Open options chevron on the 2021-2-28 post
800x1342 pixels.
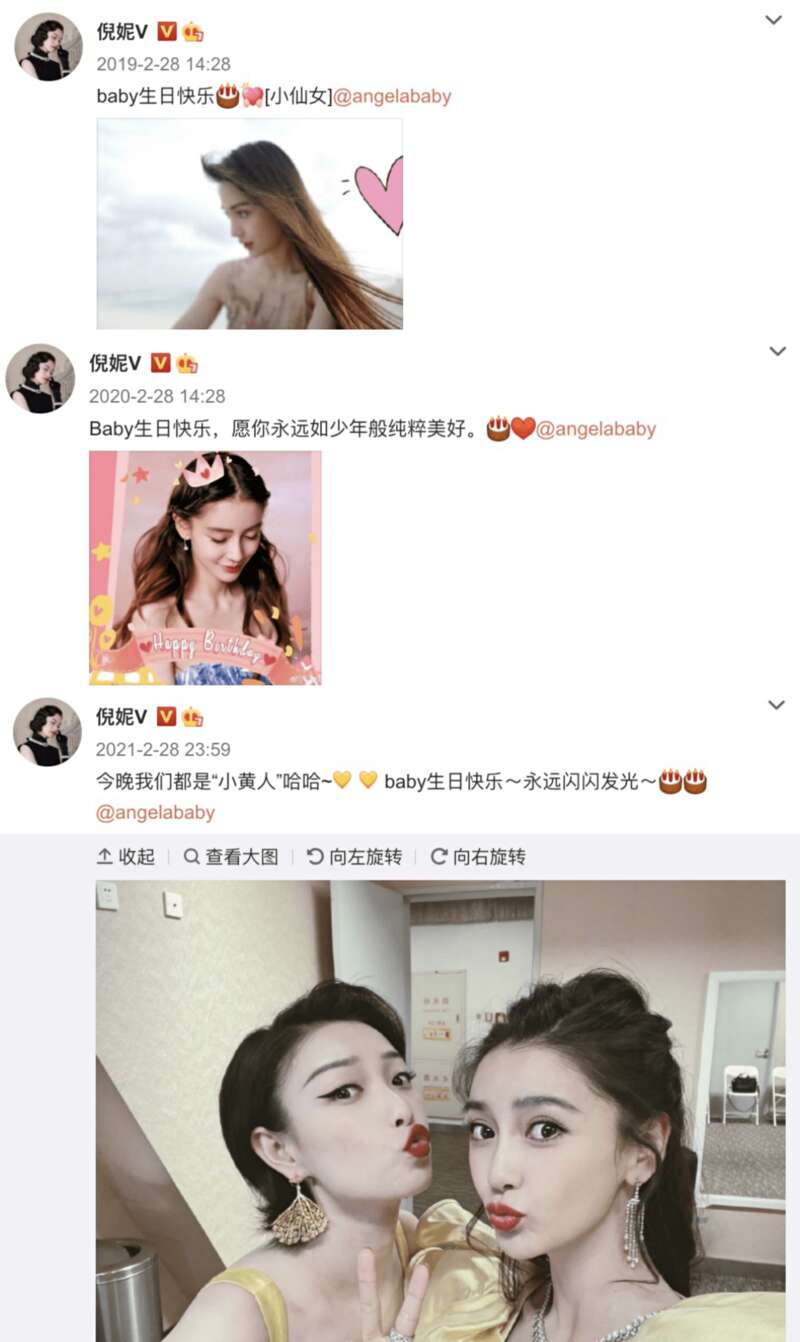pos(776,705)
